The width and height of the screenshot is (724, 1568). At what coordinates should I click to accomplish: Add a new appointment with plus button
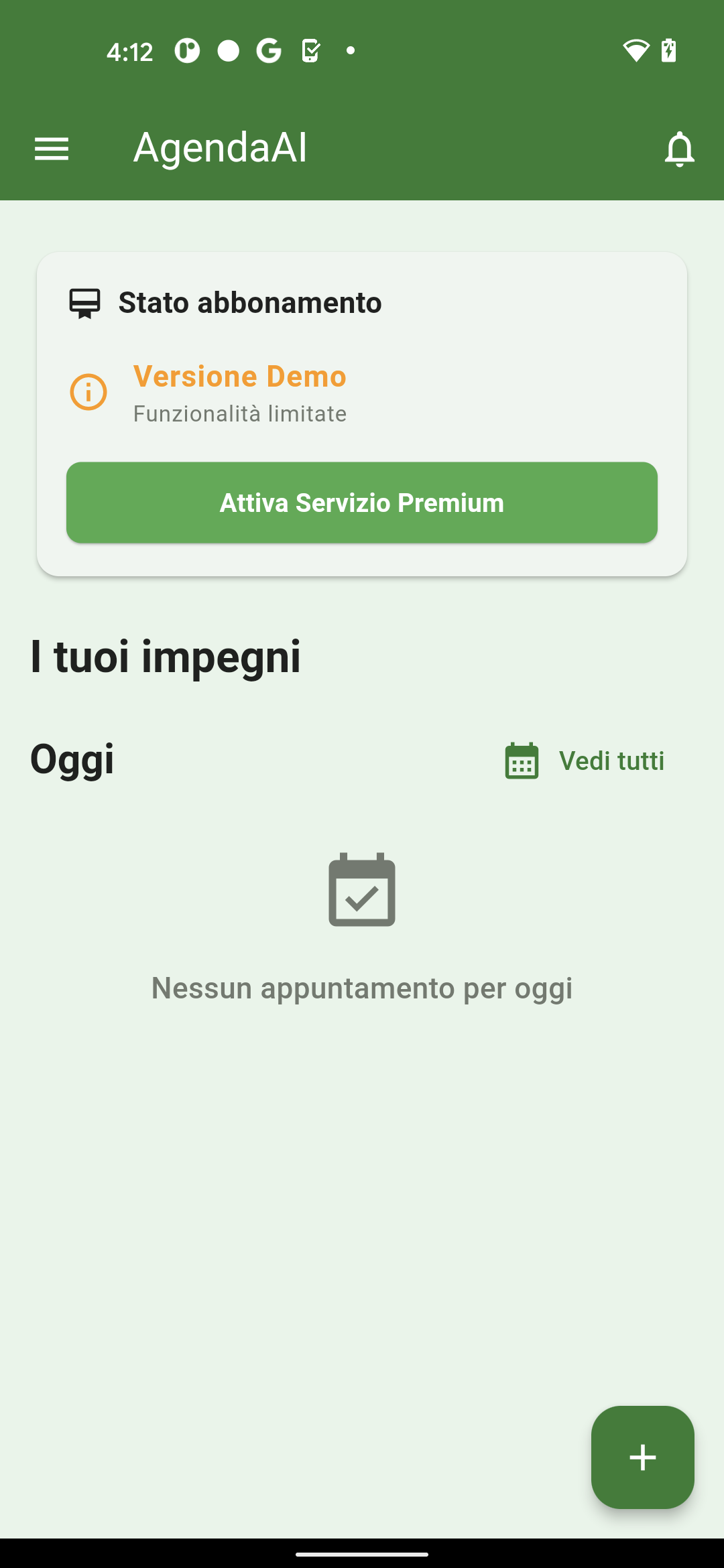tap(642, 1457)
